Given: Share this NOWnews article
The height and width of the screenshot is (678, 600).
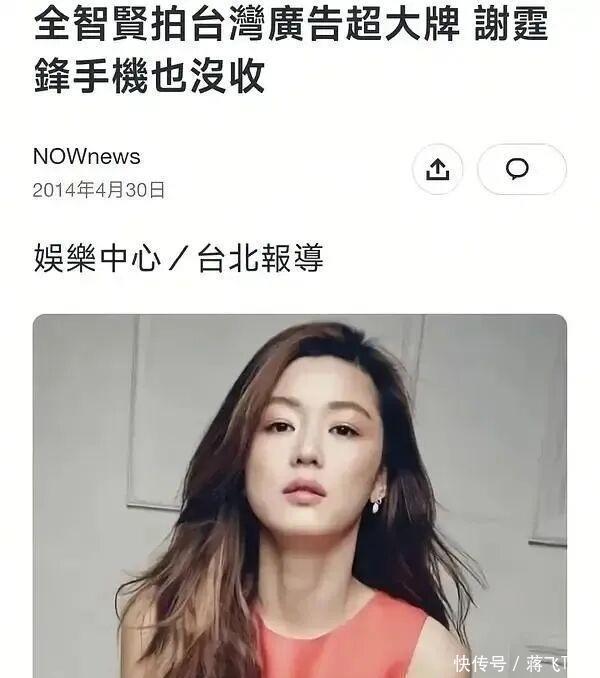Looking at the screenshot, I should tap(437, 169).
